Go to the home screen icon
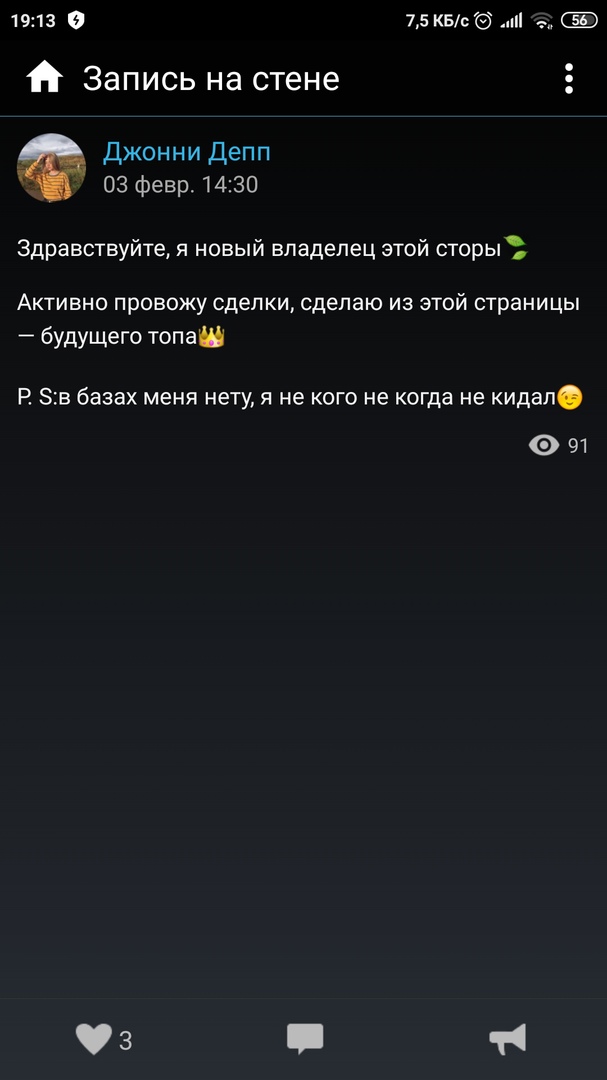This screenshot has width=607, height=1080. (x=44, y=78)
